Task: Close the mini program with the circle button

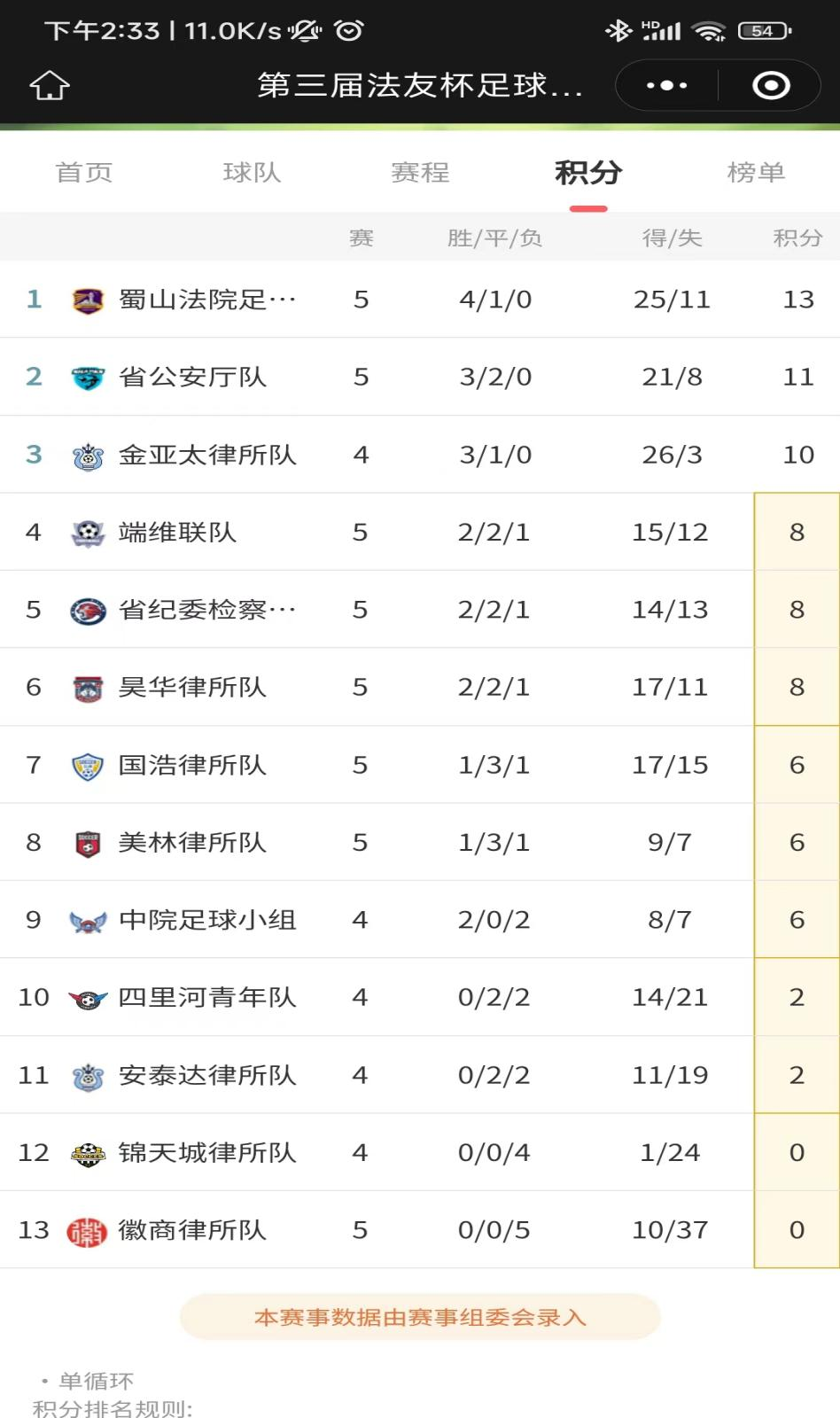Action: click(x=771, y=86)
